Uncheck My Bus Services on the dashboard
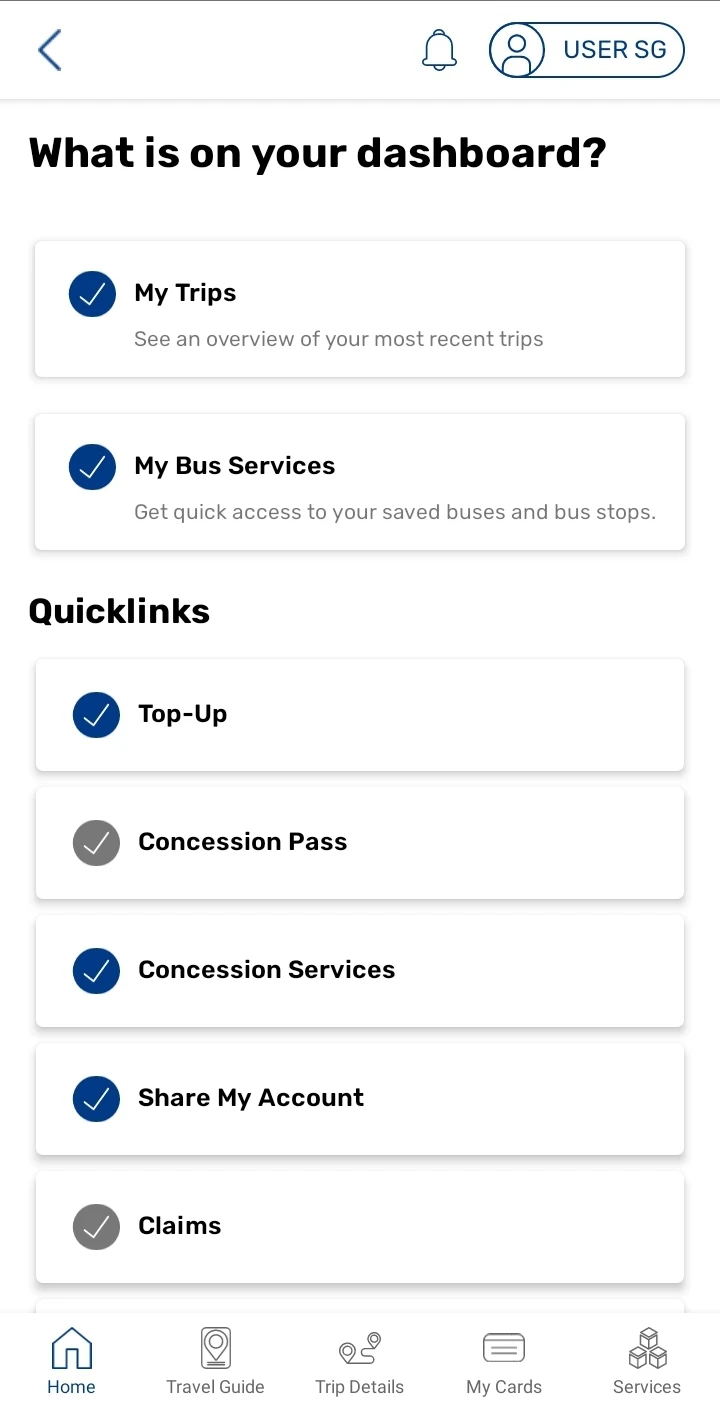 click(92, 467)
